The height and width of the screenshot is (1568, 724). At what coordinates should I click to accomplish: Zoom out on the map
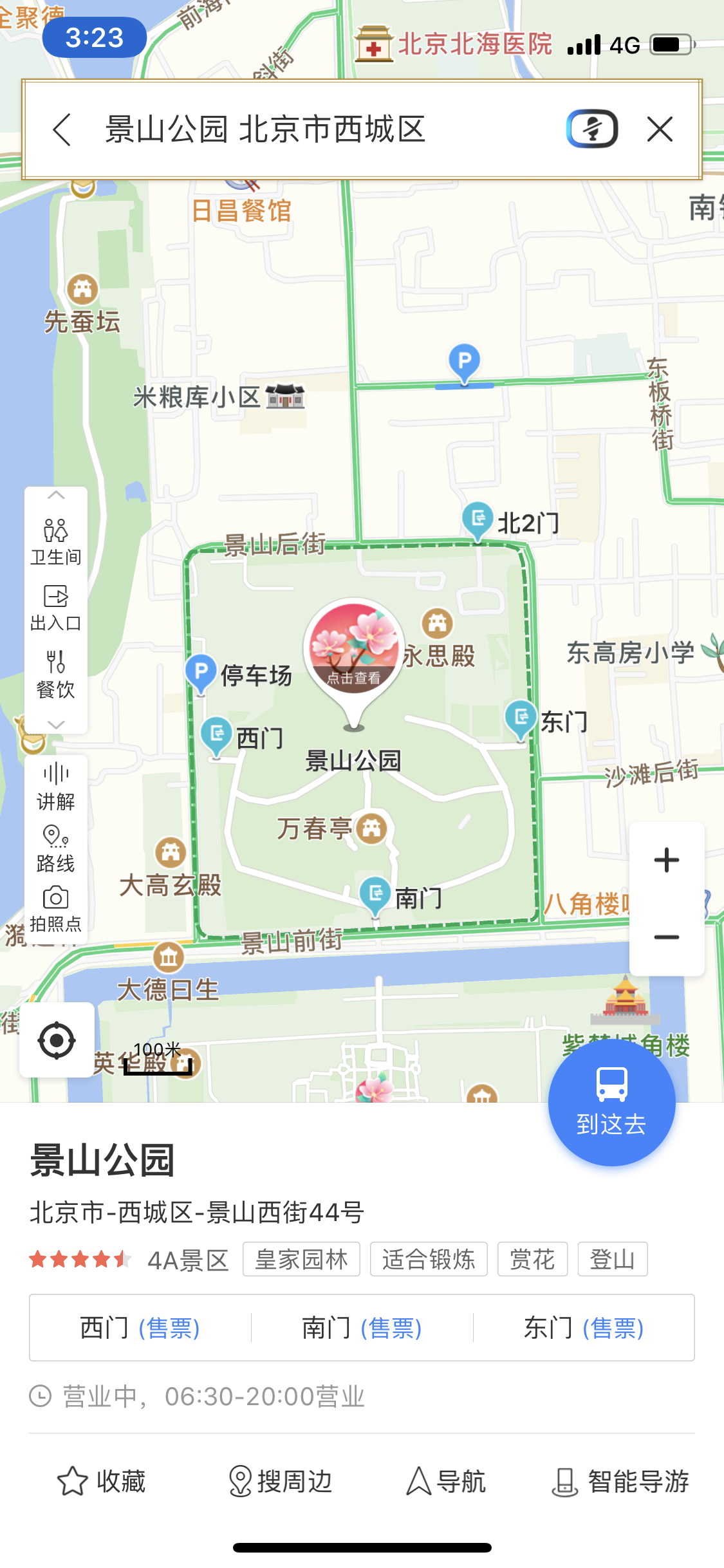[x=666, y=937]
